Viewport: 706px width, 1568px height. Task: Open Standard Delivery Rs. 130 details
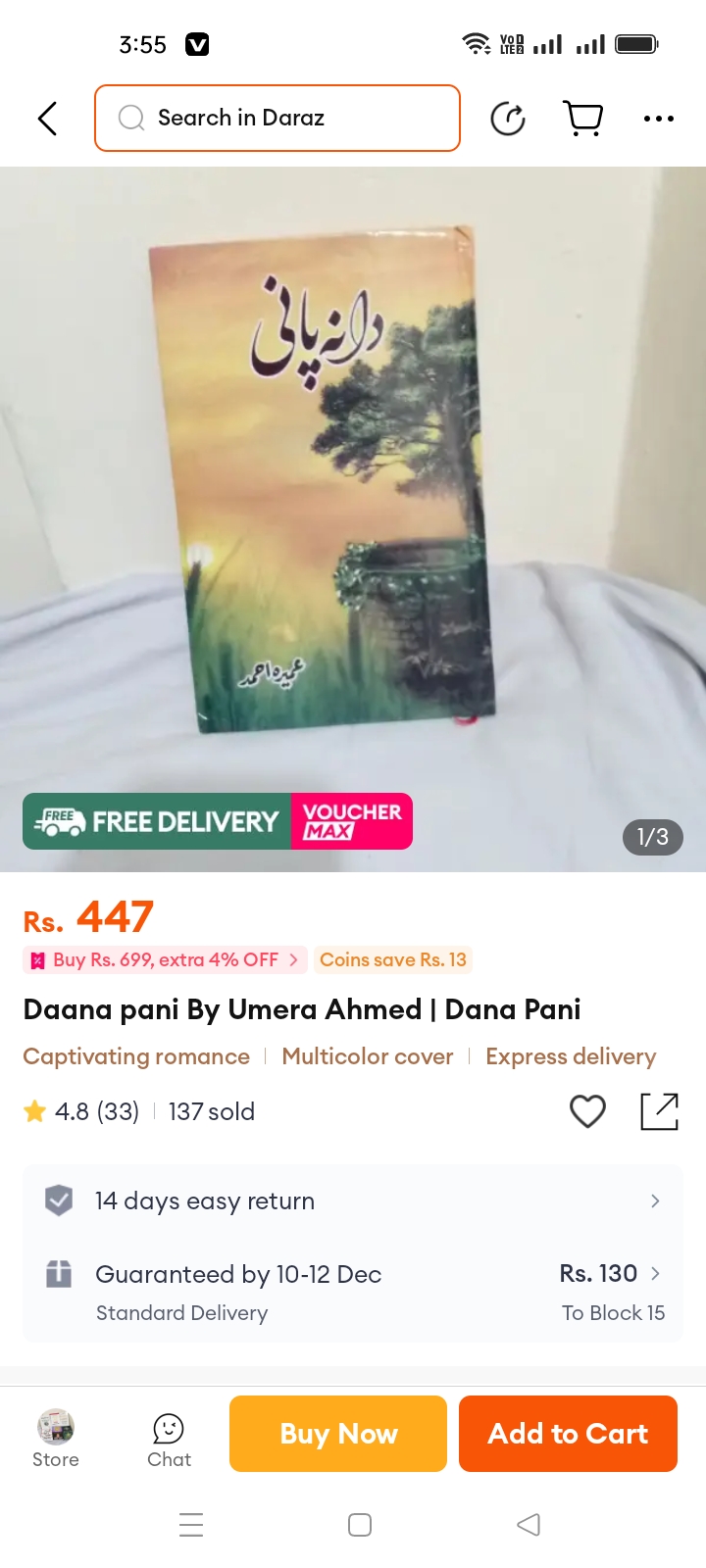click(x=353, y=1292)
